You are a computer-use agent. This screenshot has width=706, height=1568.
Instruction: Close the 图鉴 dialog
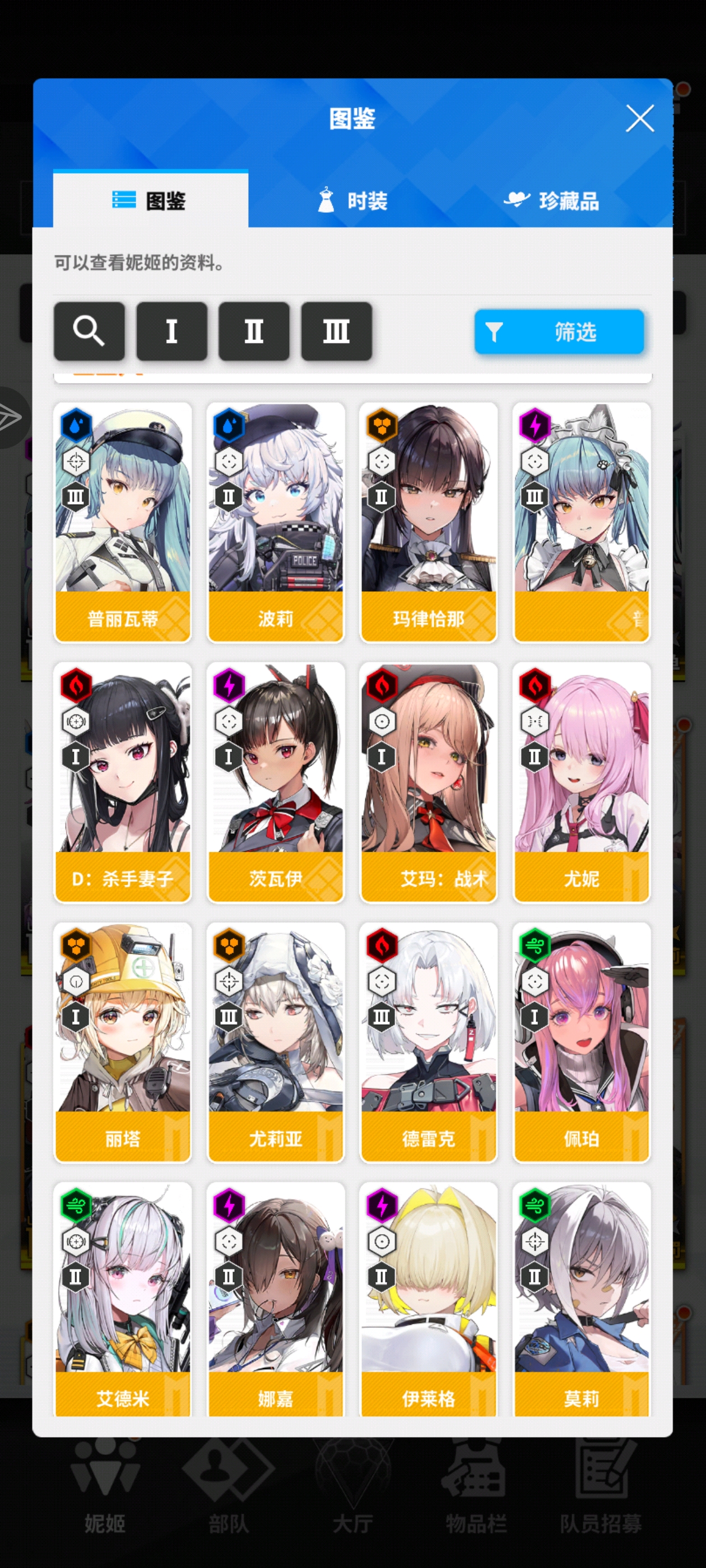click(x=640, y=118)
